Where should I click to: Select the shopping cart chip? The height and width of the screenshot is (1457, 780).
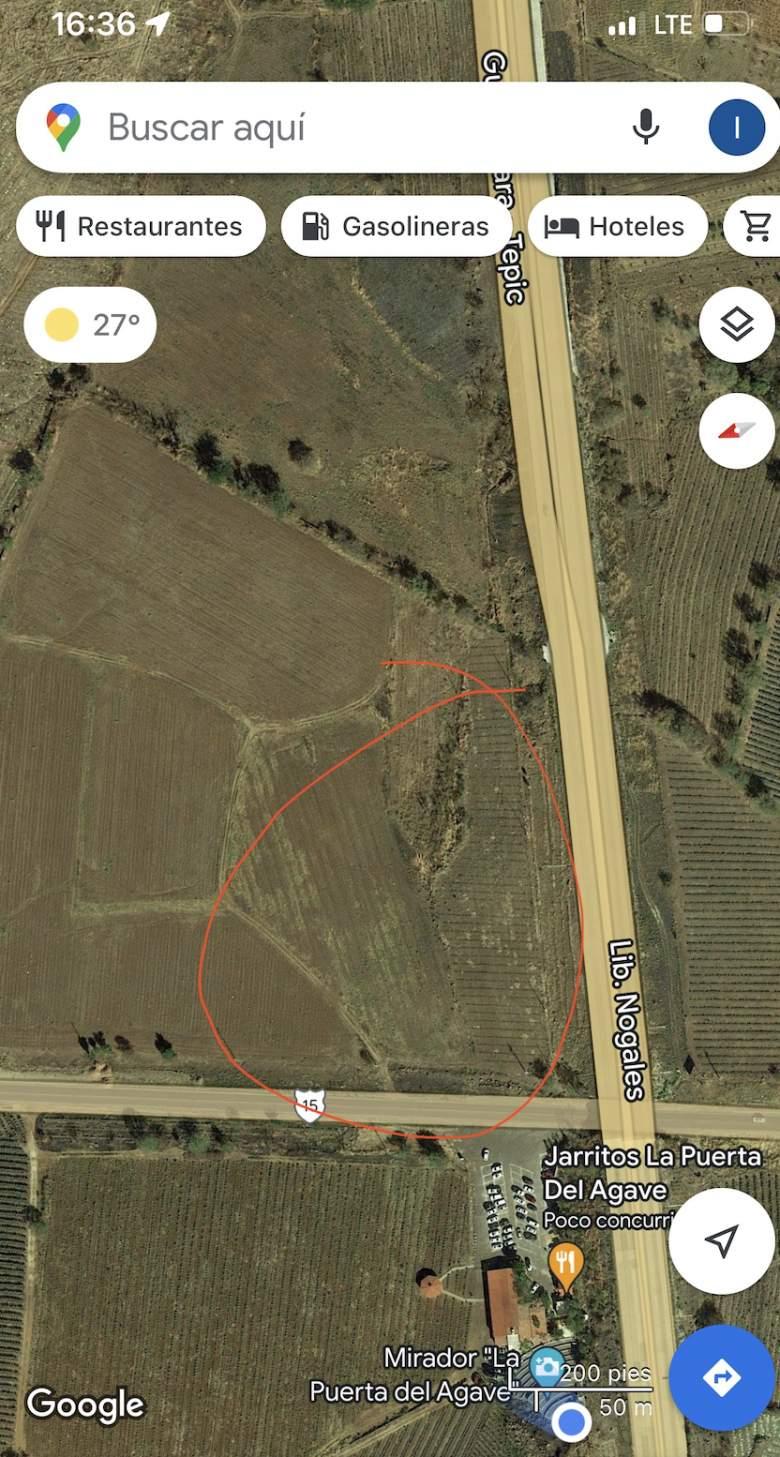click(x=756, y=226)
